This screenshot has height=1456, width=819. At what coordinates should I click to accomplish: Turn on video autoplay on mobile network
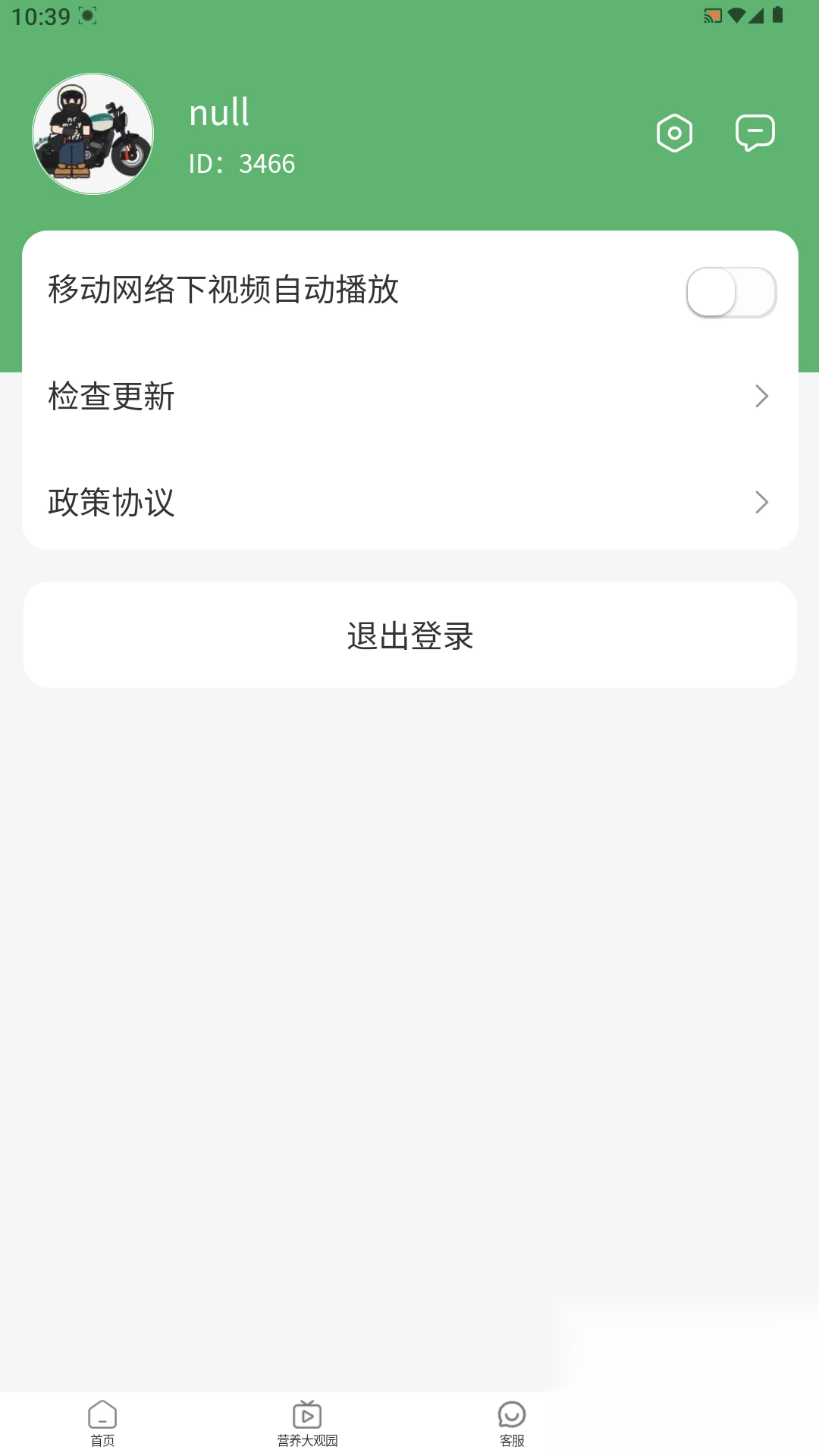pos(730,291)
